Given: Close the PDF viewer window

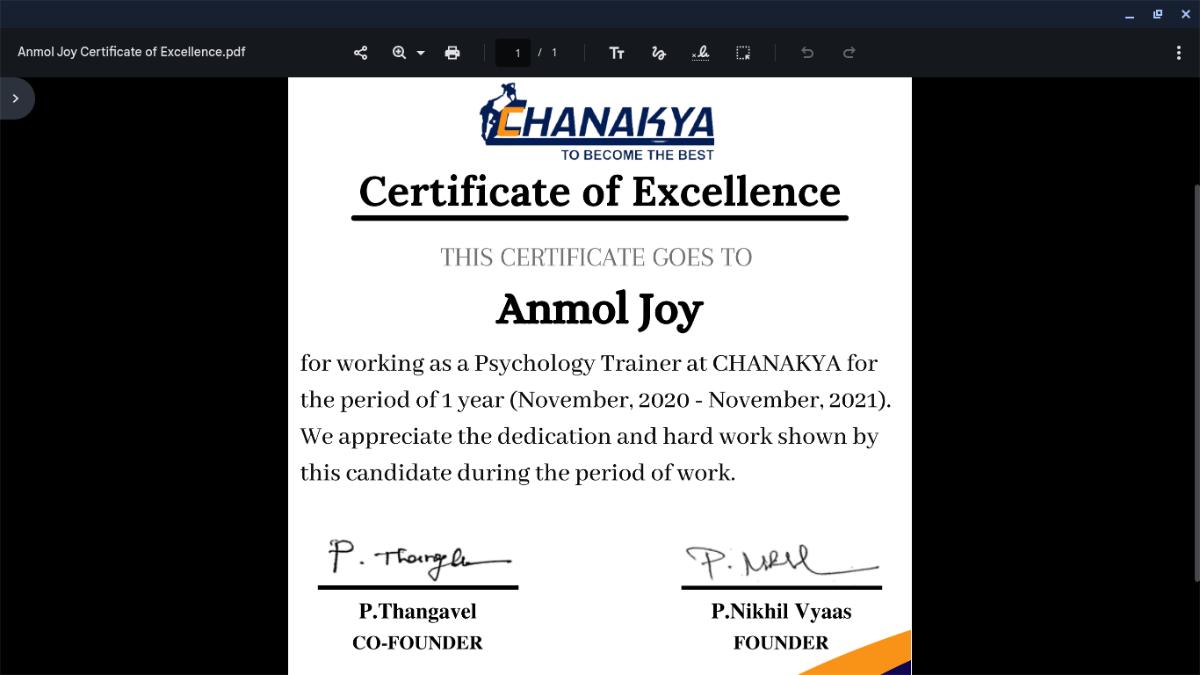Looking at the screenshot, I should click(x=1186, y=14).
